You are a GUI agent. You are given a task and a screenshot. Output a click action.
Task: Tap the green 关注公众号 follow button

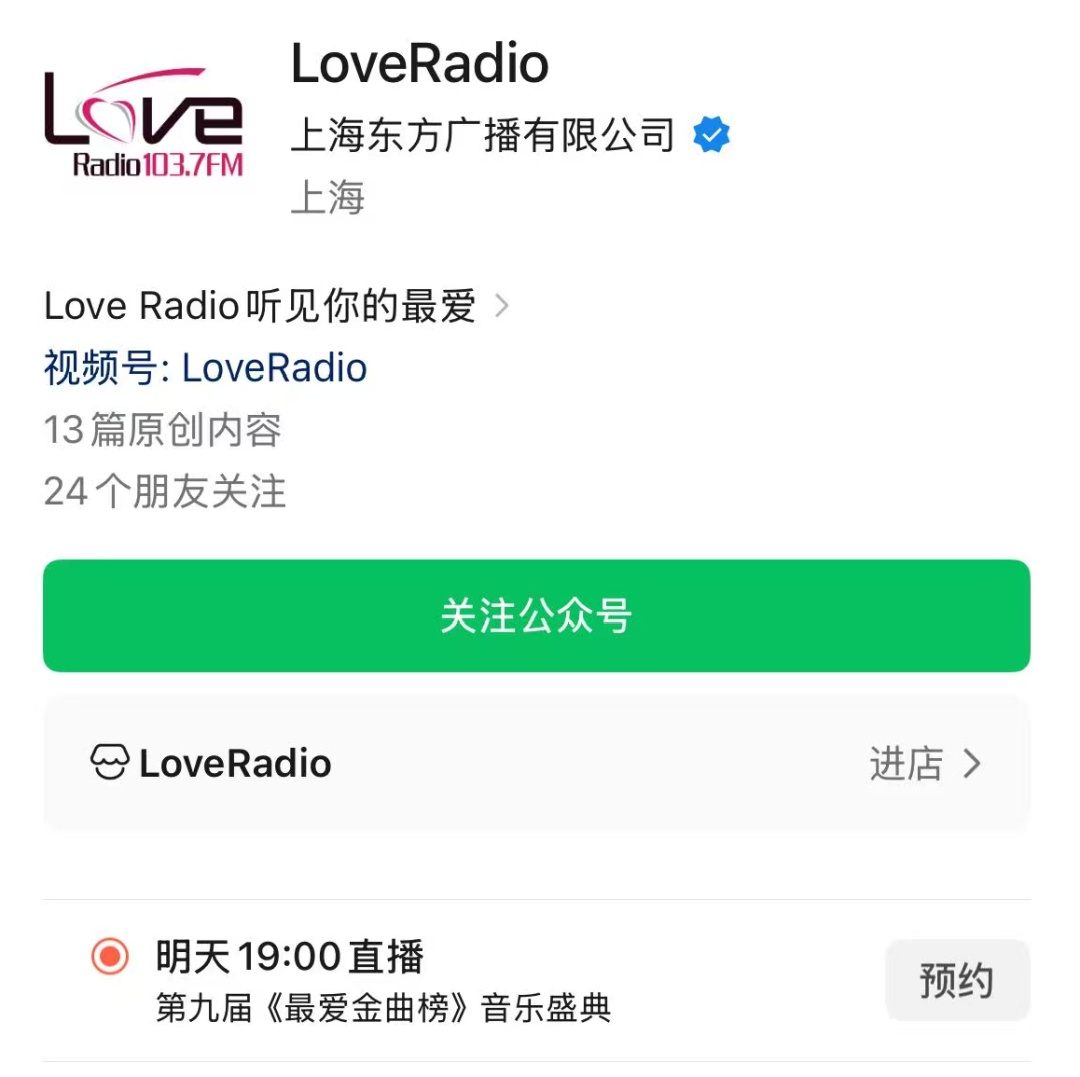point(536,616)
